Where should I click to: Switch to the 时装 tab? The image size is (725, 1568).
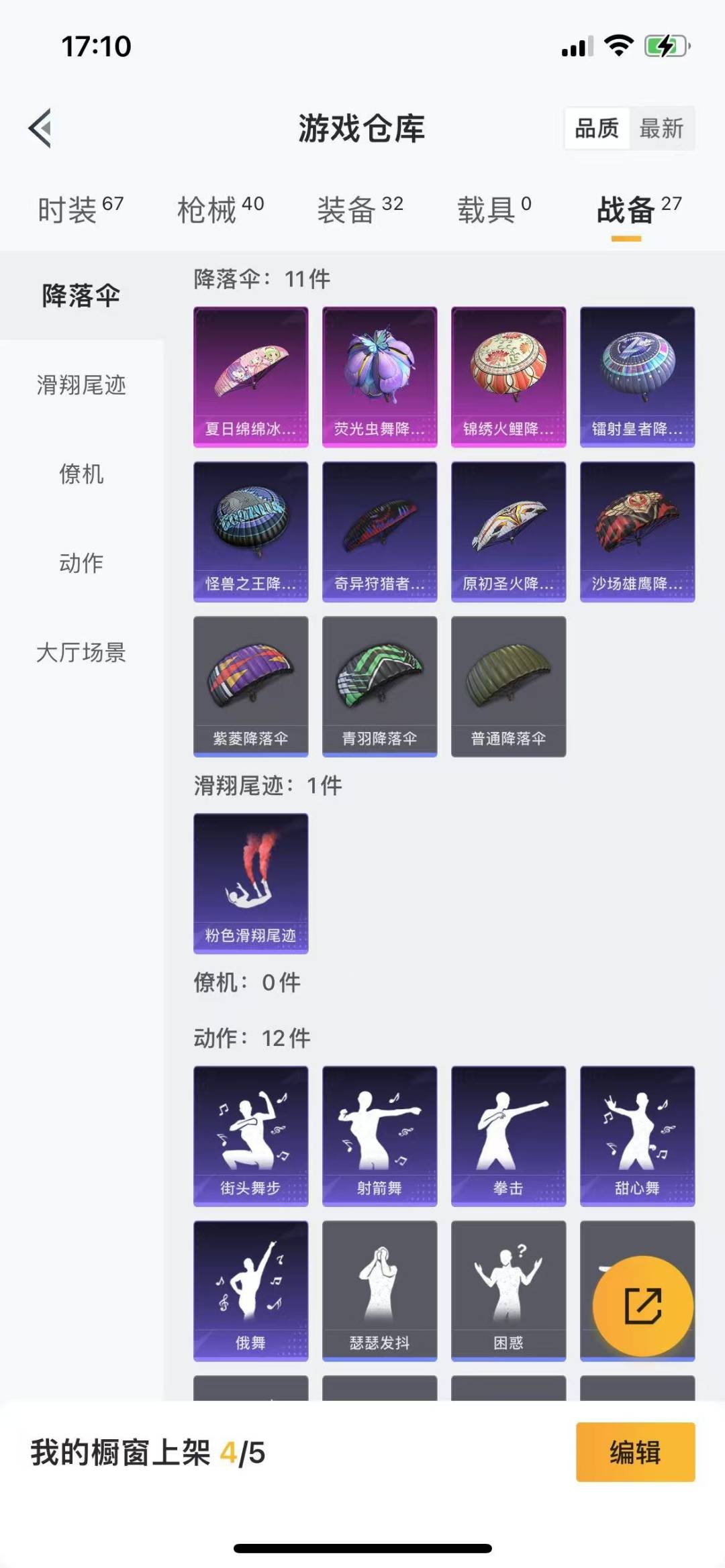pyautogui.click(x=81, y=209)
